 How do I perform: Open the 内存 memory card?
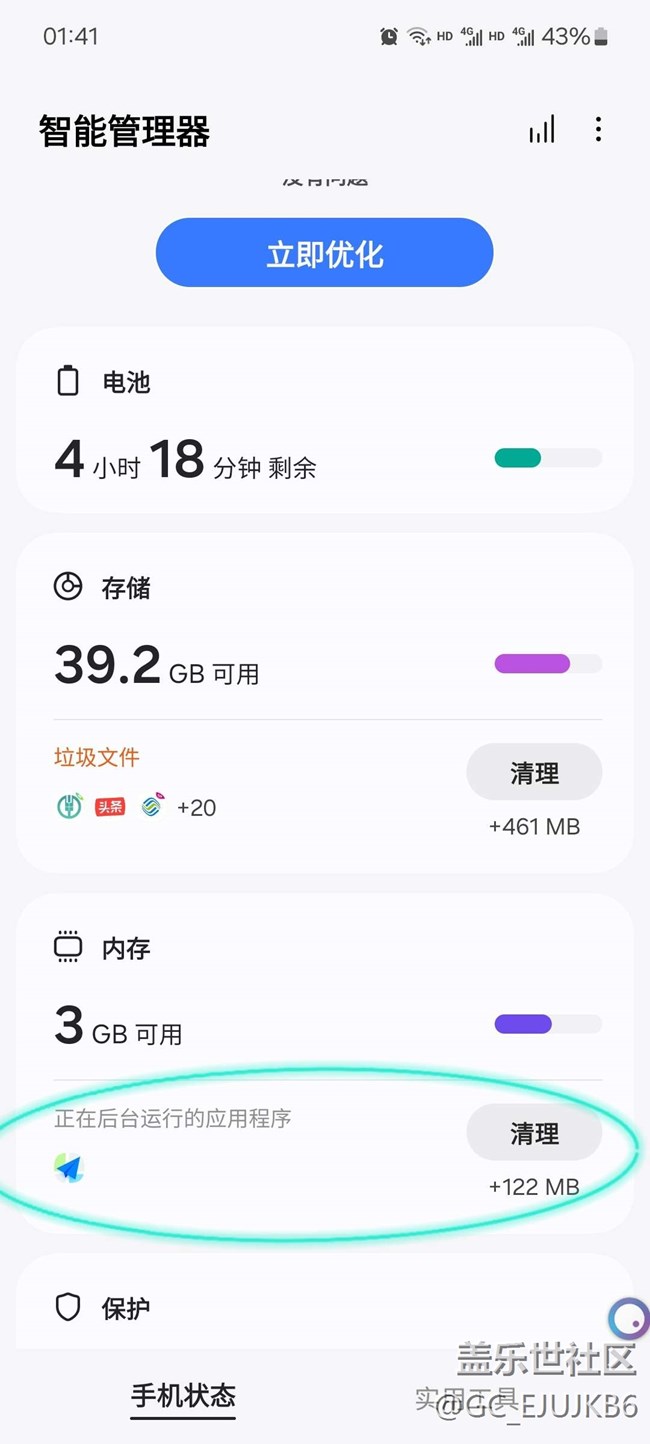(324, 990)
